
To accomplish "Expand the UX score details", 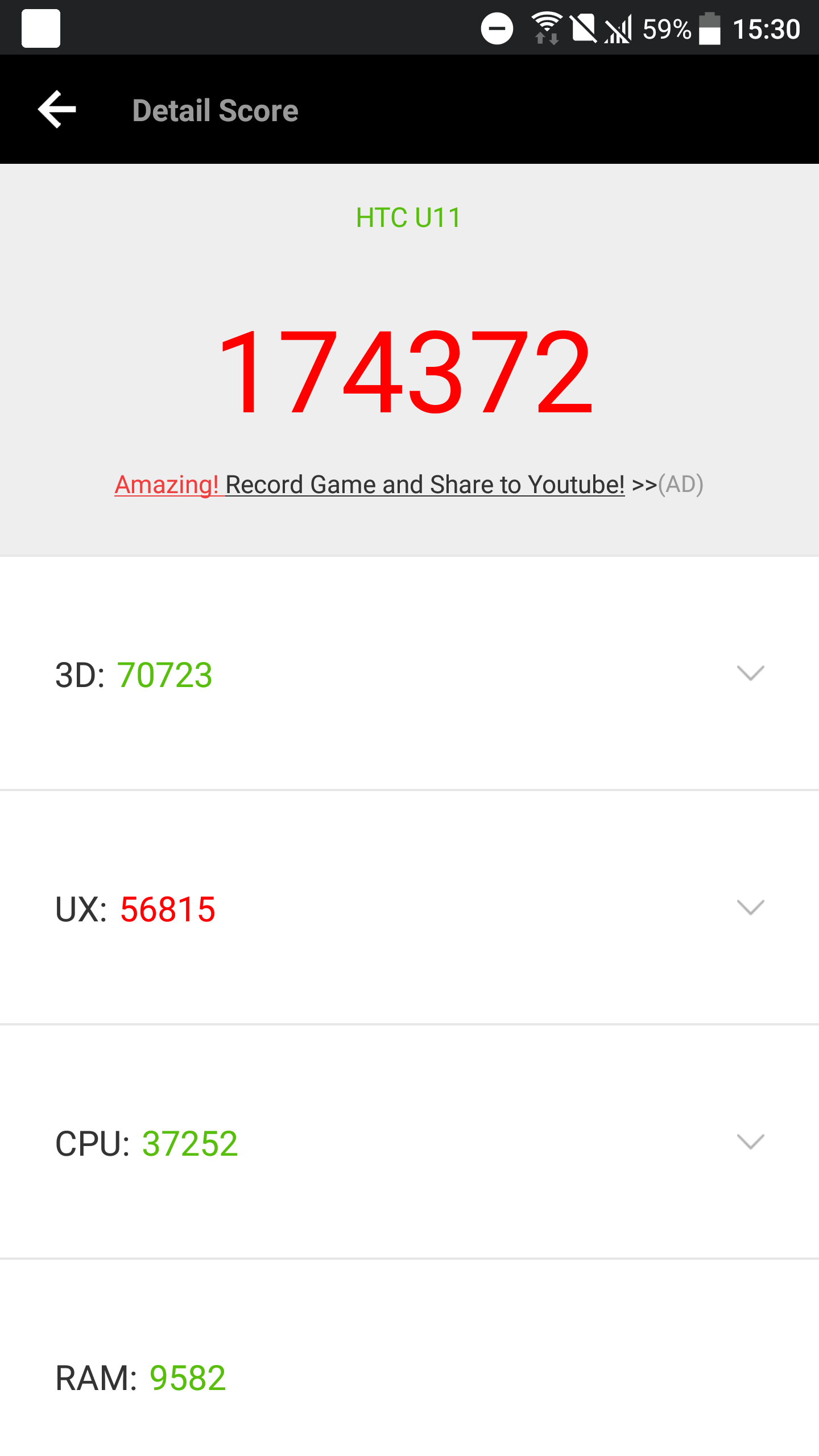I will click(750, 907).
